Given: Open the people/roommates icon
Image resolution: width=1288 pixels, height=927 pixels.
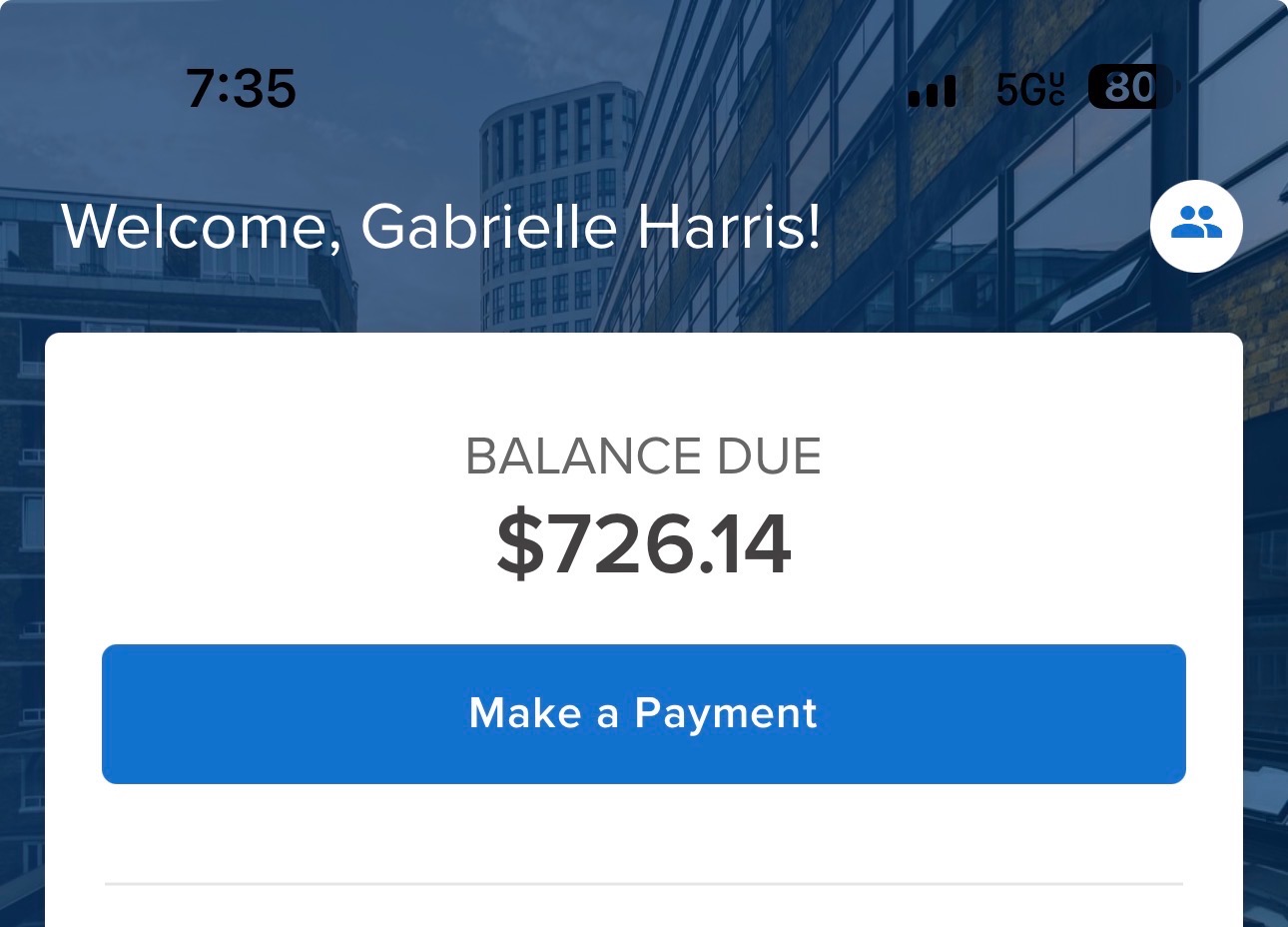Looking at the screenshot, I should 1195,225.
